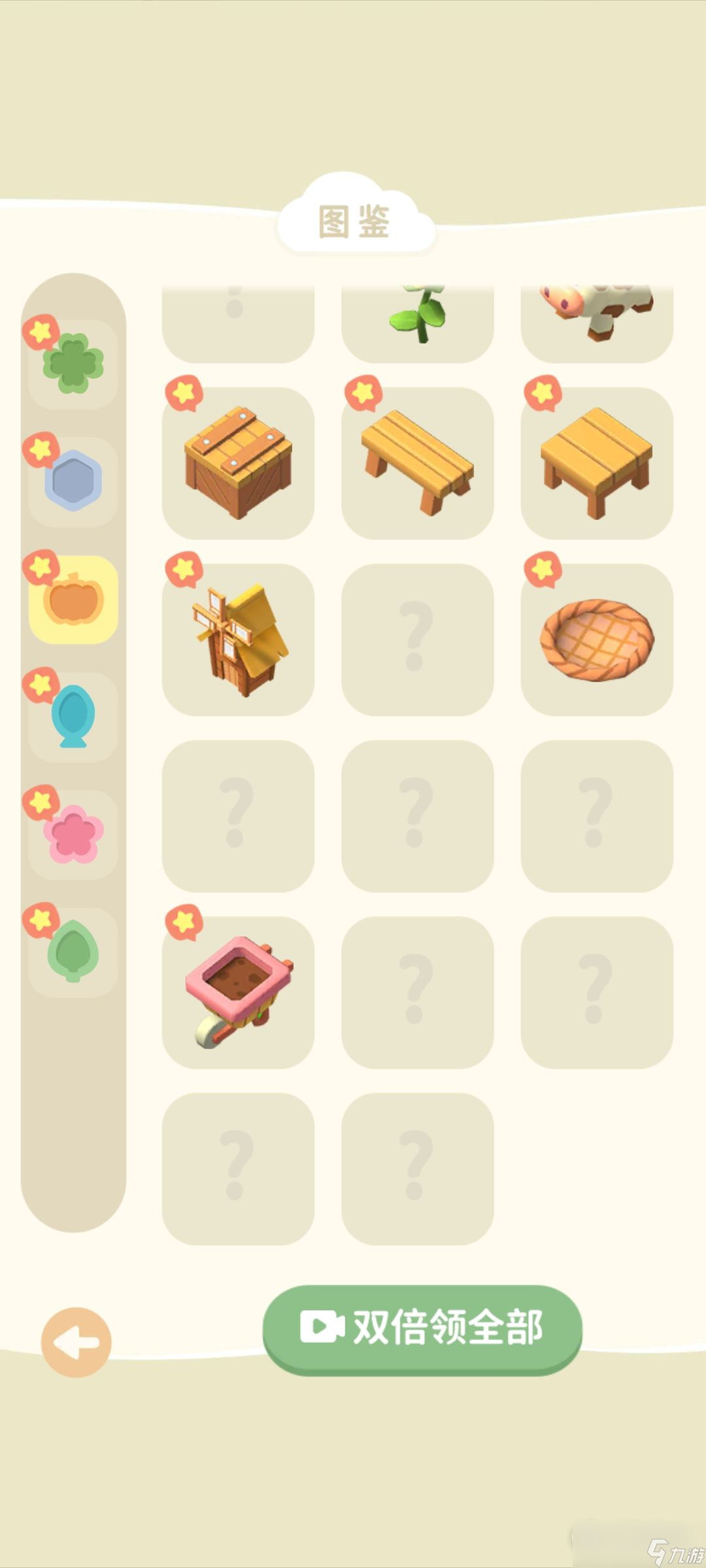Go back with the orange arrow button

pyautogui.click(x=76, y=1342)
